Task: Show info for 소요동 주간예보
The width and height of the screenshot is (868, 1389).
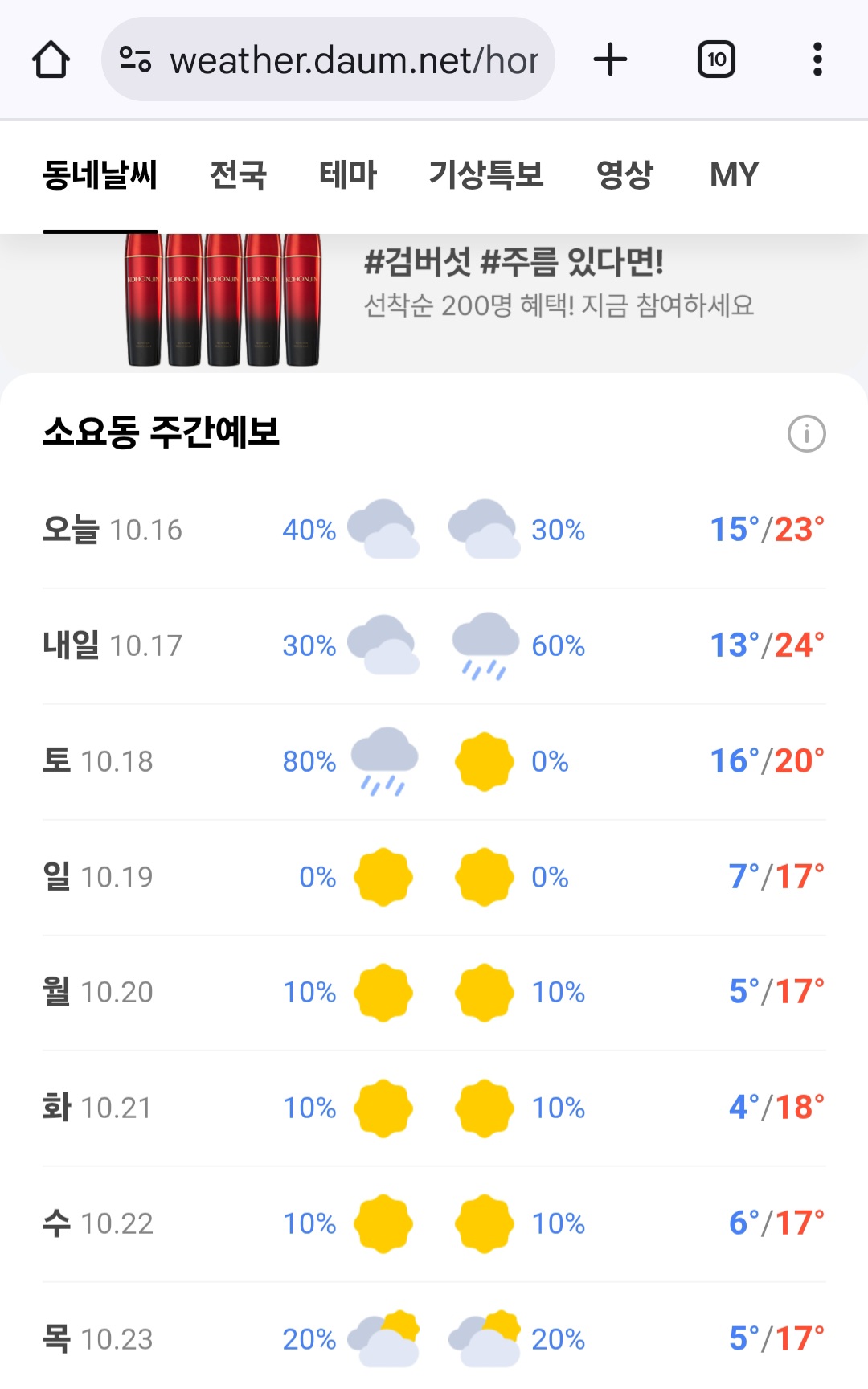Action: 806,434
